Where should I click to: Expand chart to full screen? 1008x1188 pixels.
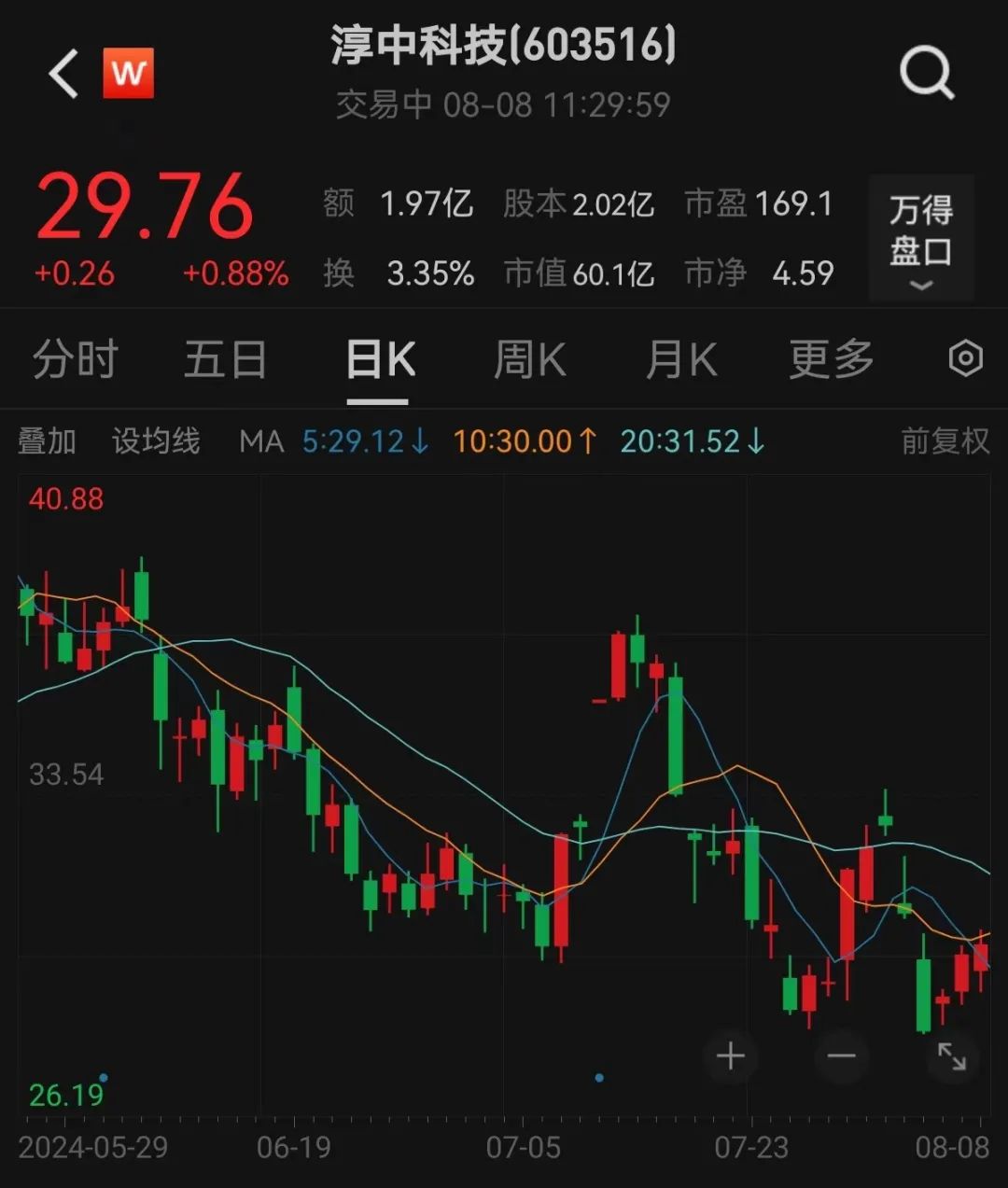pyautogui.click(x=951, y=1056)
